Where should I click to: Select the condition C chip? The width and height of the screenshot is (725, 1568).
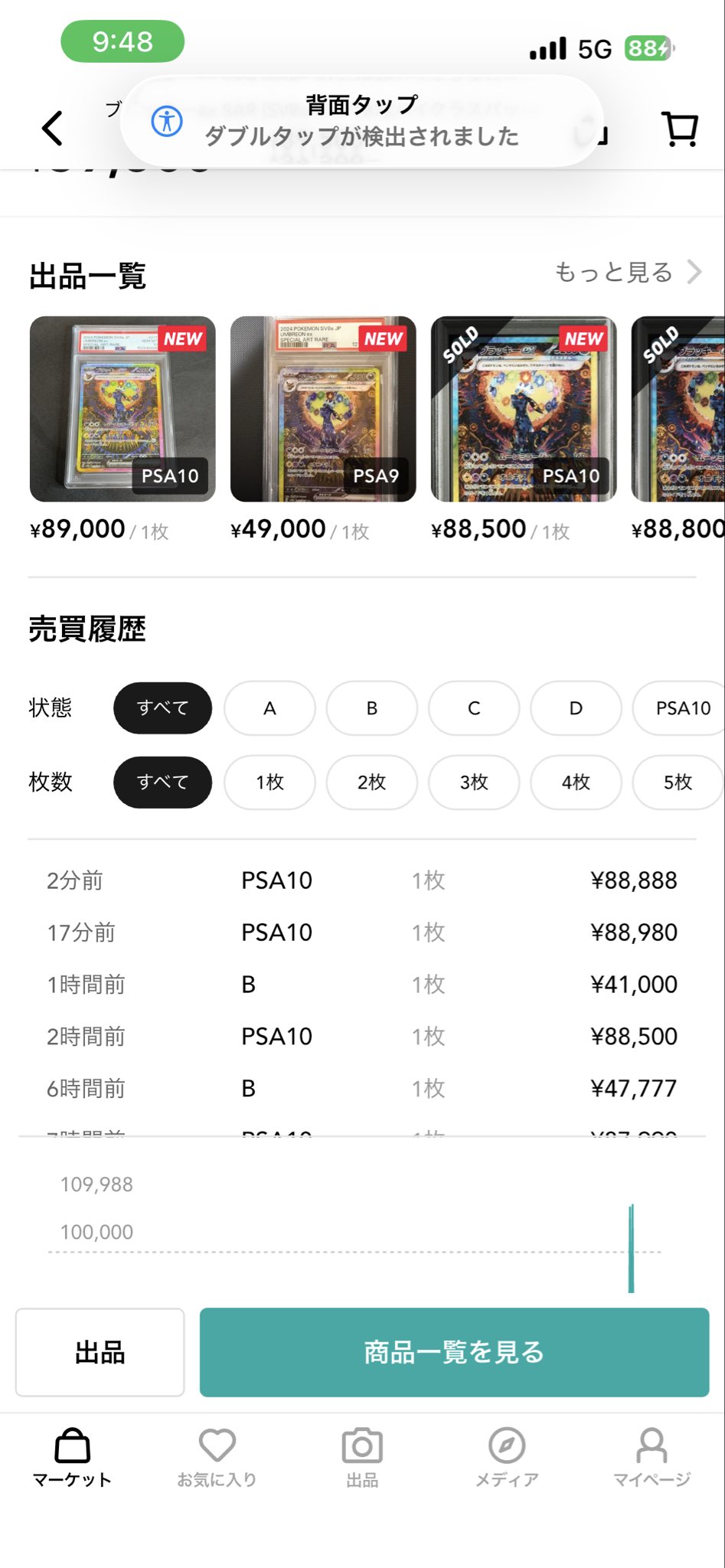[474, 708]
